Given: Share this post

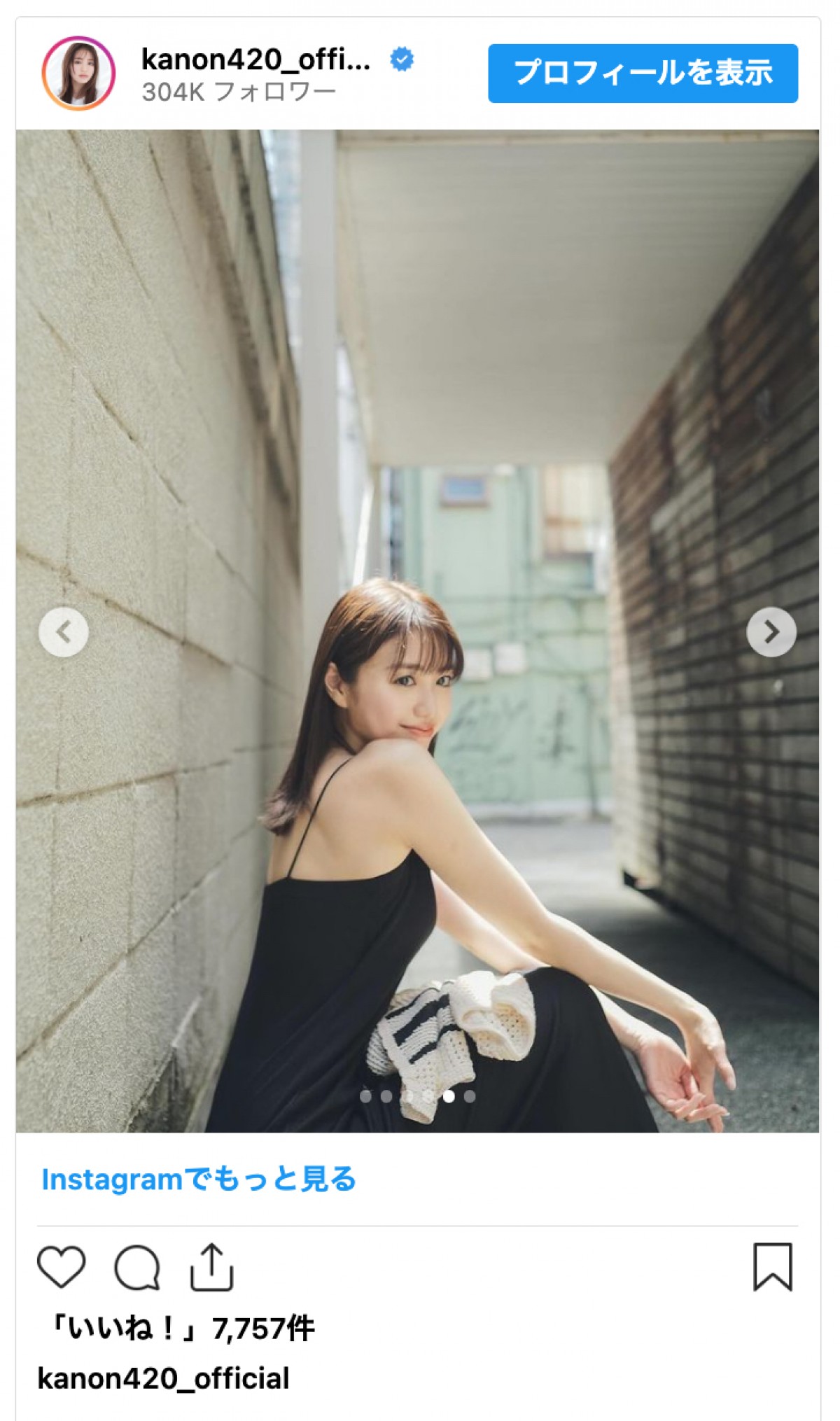Looking at the screenshot, I should [x=211, y=1266].
